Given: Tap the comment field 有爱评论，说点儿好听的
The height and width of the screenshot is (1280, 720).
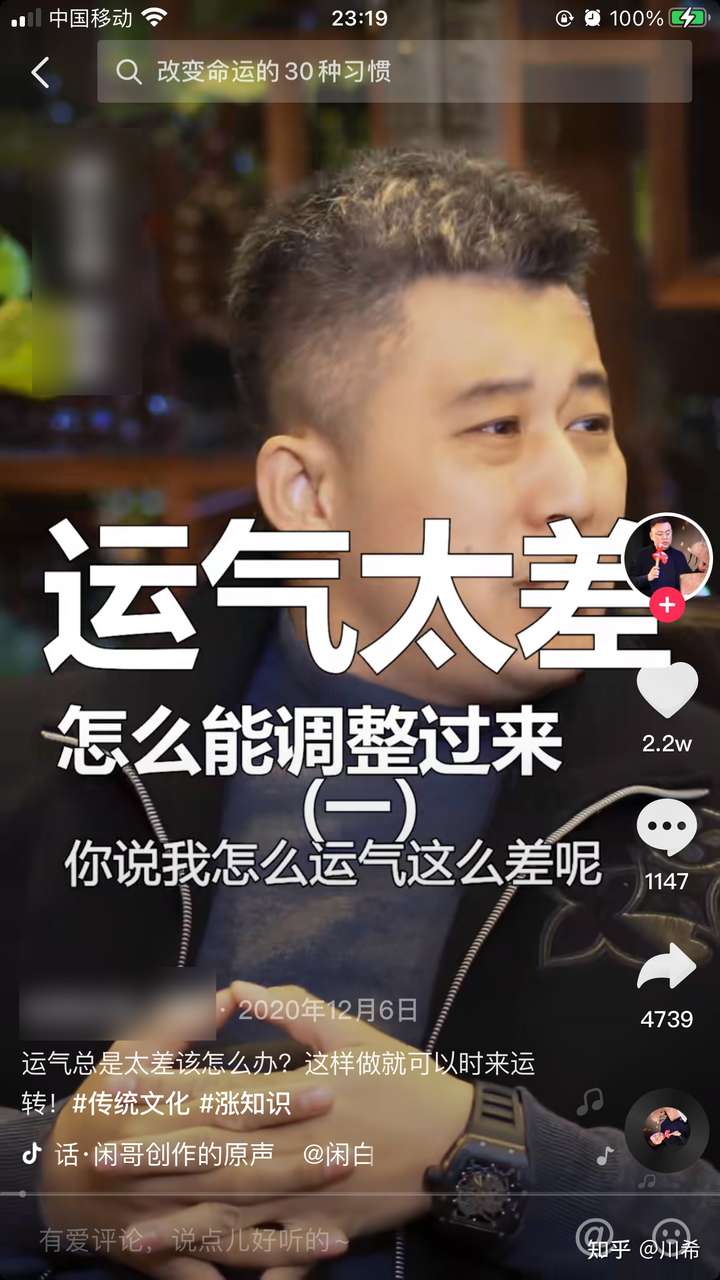Looking at the screenshot, I should point(195,1241).
